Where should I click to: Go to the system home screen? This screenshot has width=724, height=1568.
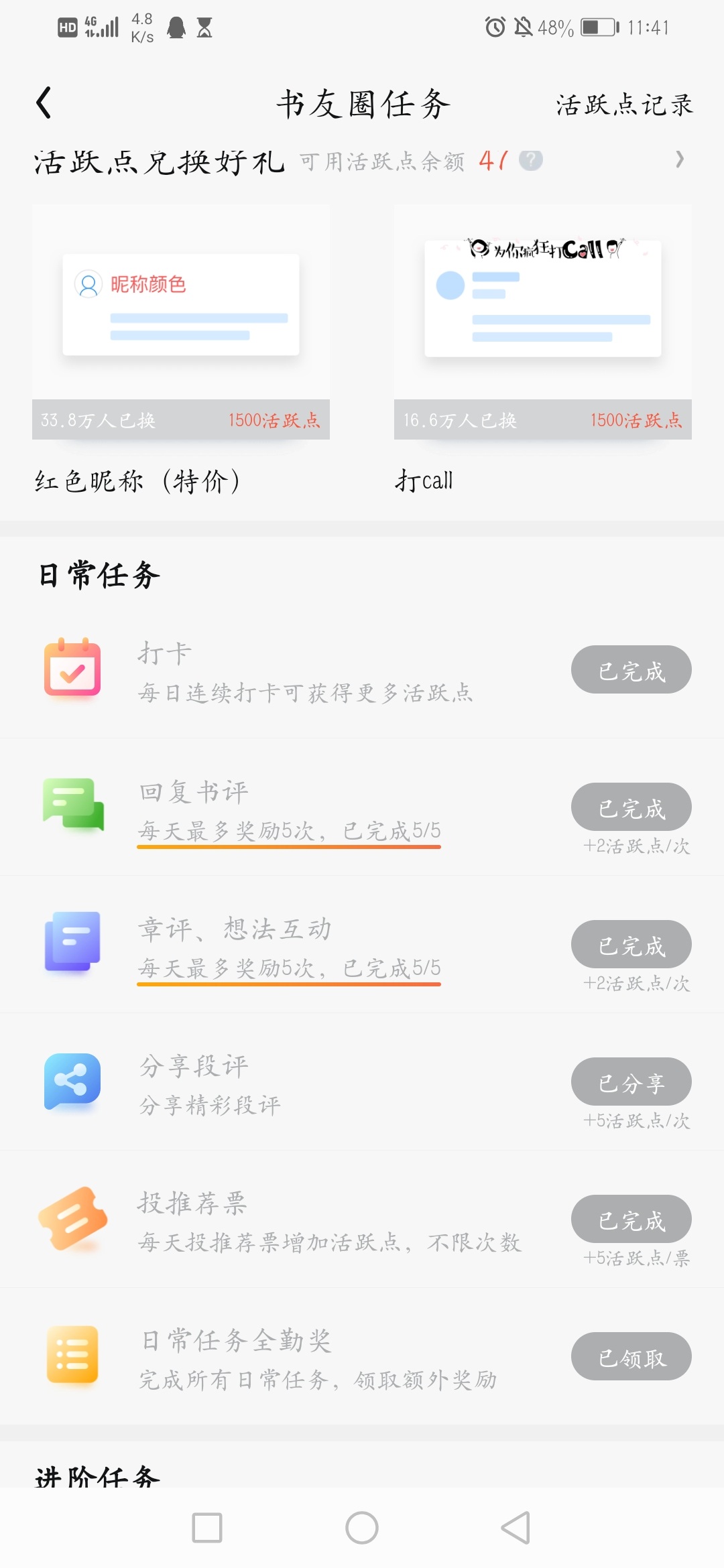[x=362, y=1528]
